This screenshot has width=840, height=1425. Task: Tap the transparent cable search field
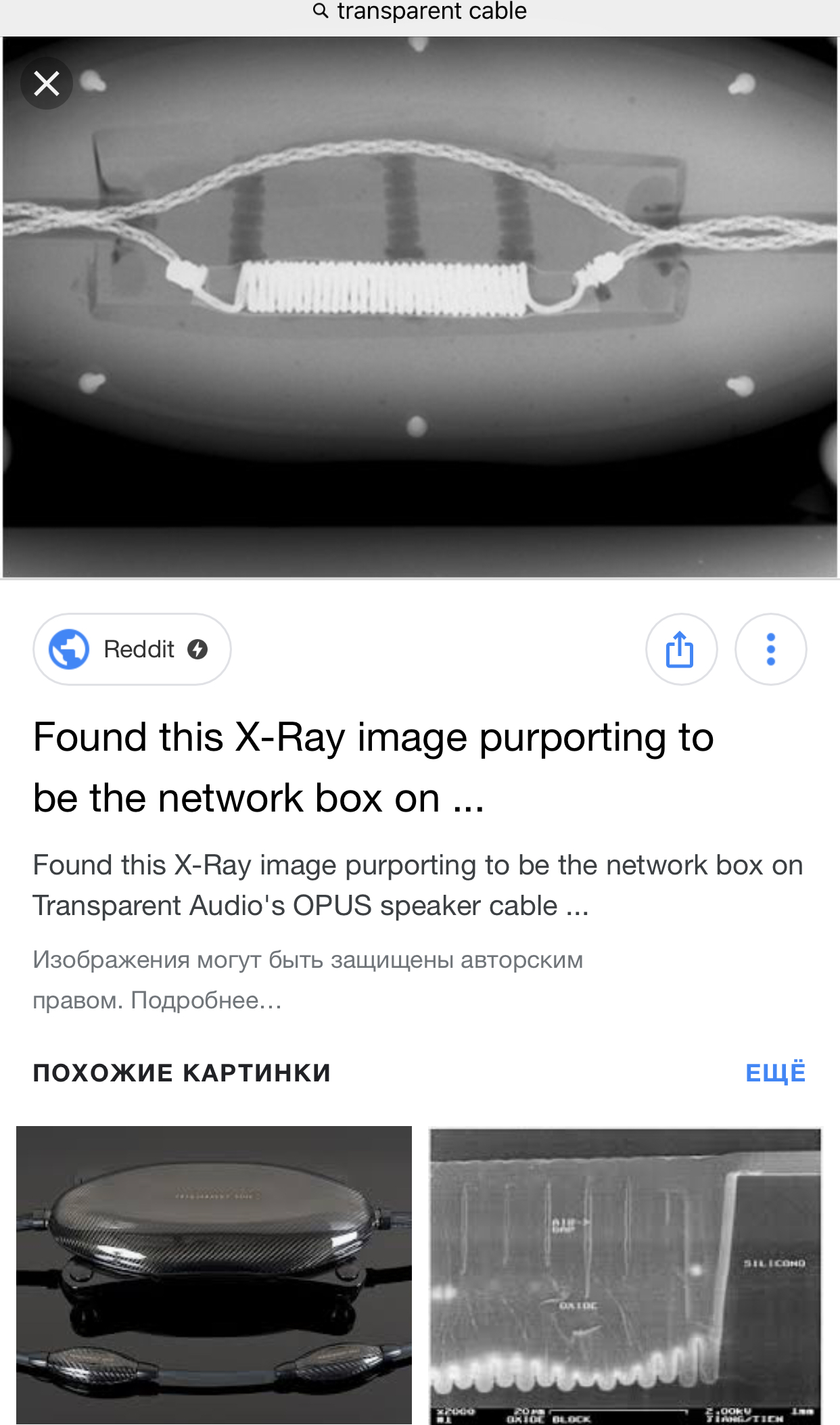pos(420,12)
